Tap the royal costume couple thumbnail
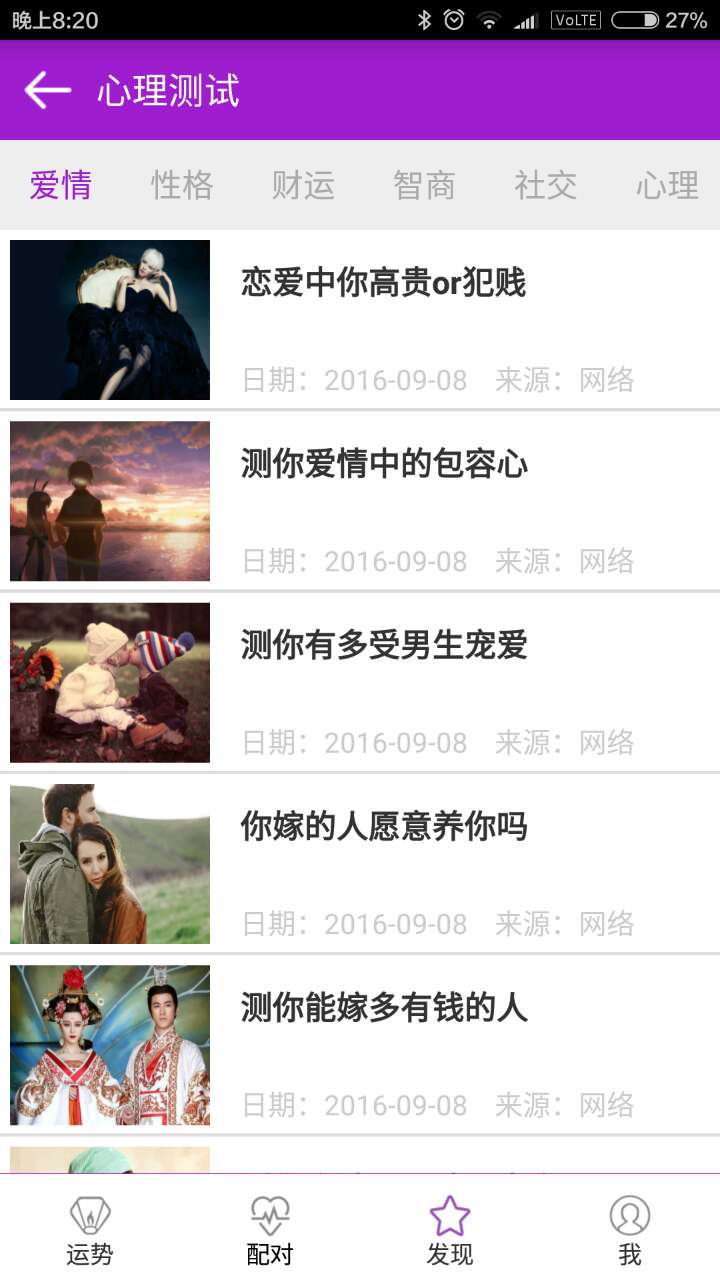 tap(110, 1043)
